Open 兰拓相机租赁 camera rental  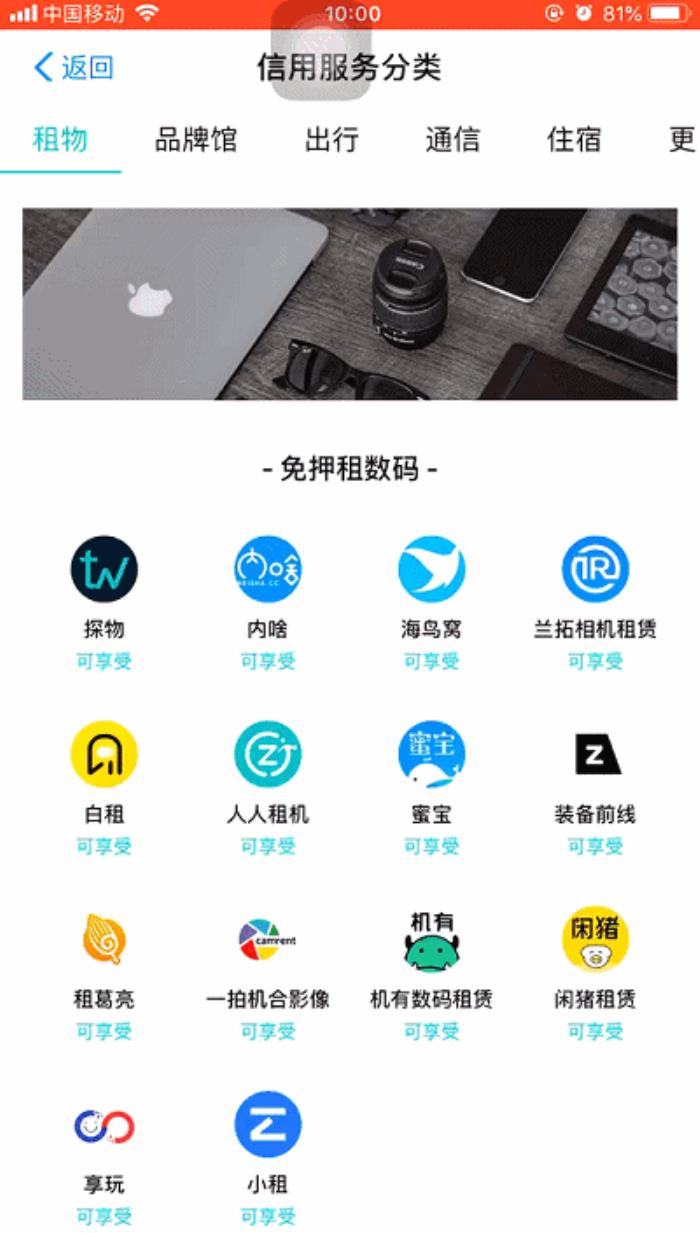595,570
